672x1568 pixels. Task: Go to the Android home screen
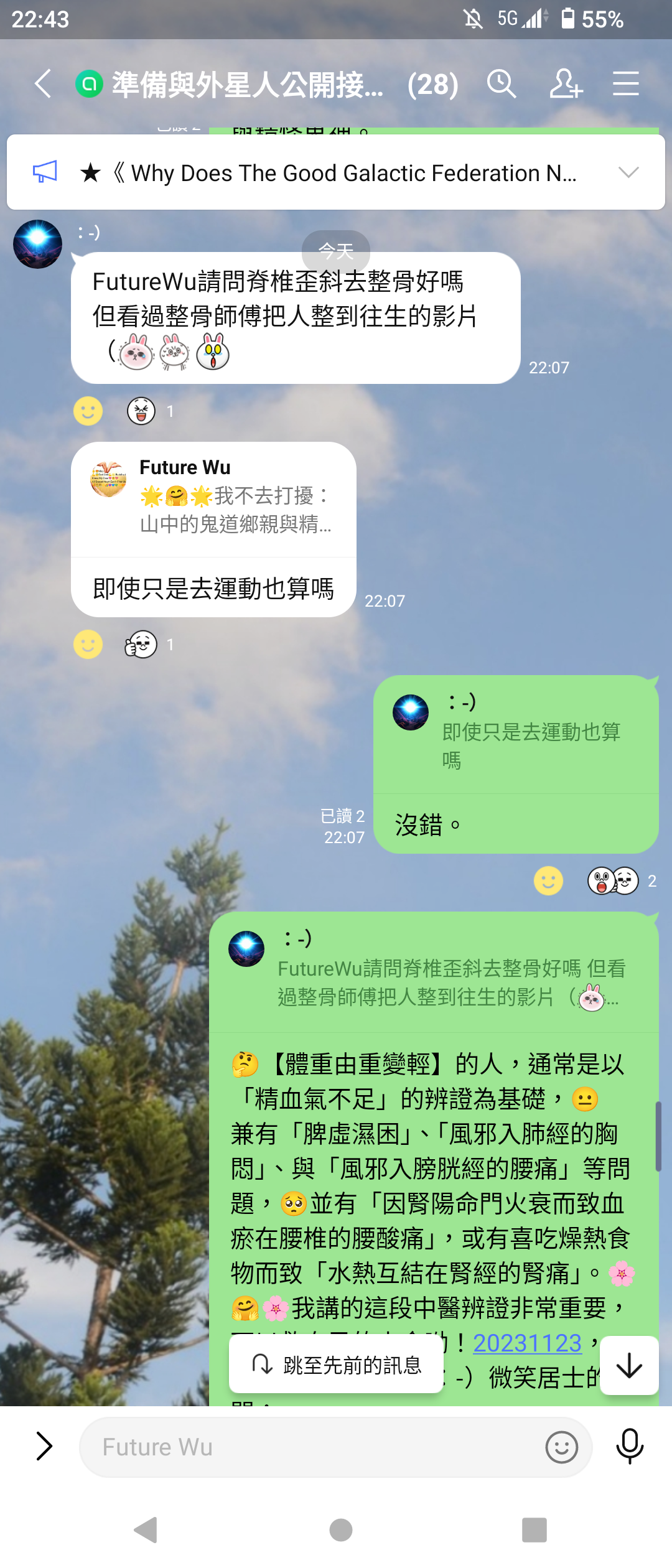(x=340, y=1530)
